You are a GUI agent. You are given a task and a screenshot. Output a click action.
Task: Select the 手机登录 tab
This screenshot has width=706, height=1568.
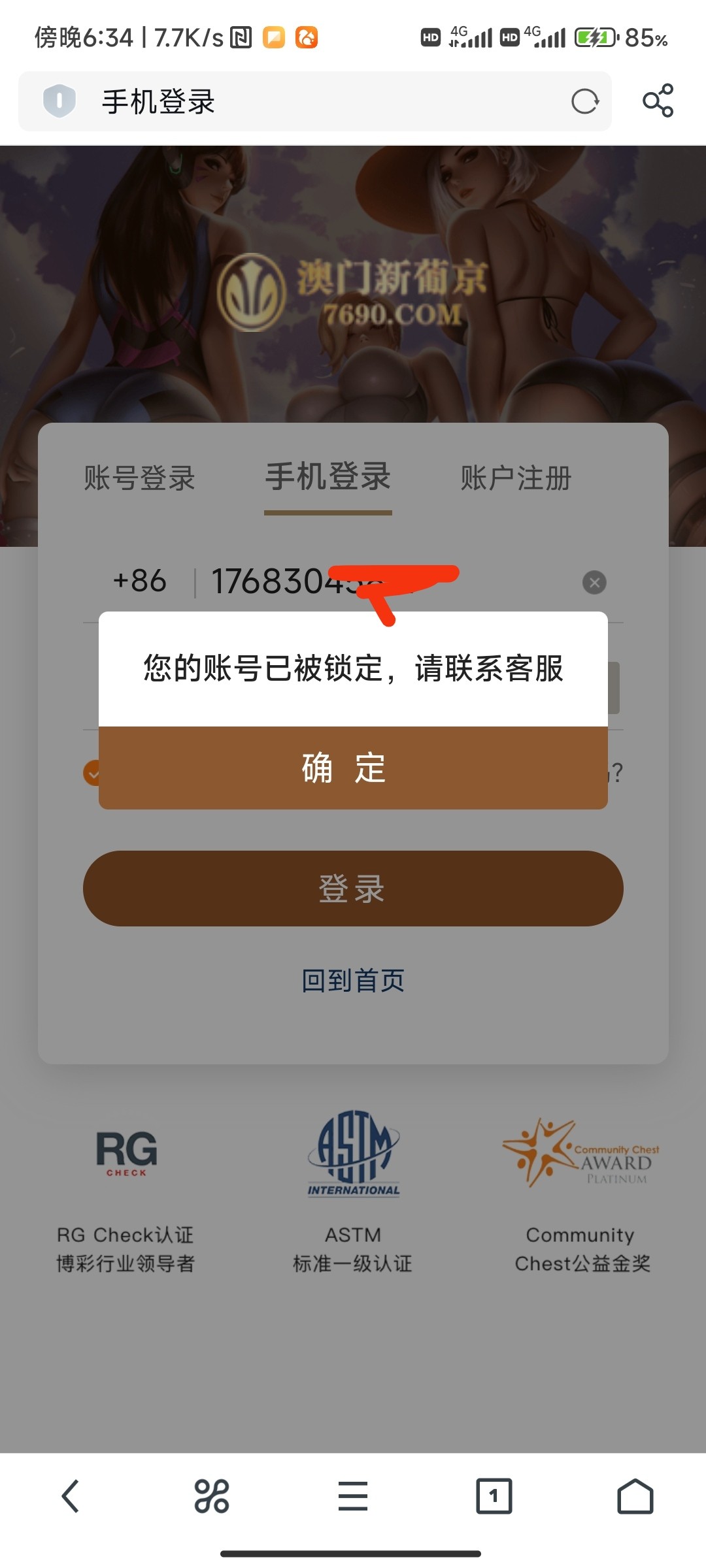(x=328, y=478)
